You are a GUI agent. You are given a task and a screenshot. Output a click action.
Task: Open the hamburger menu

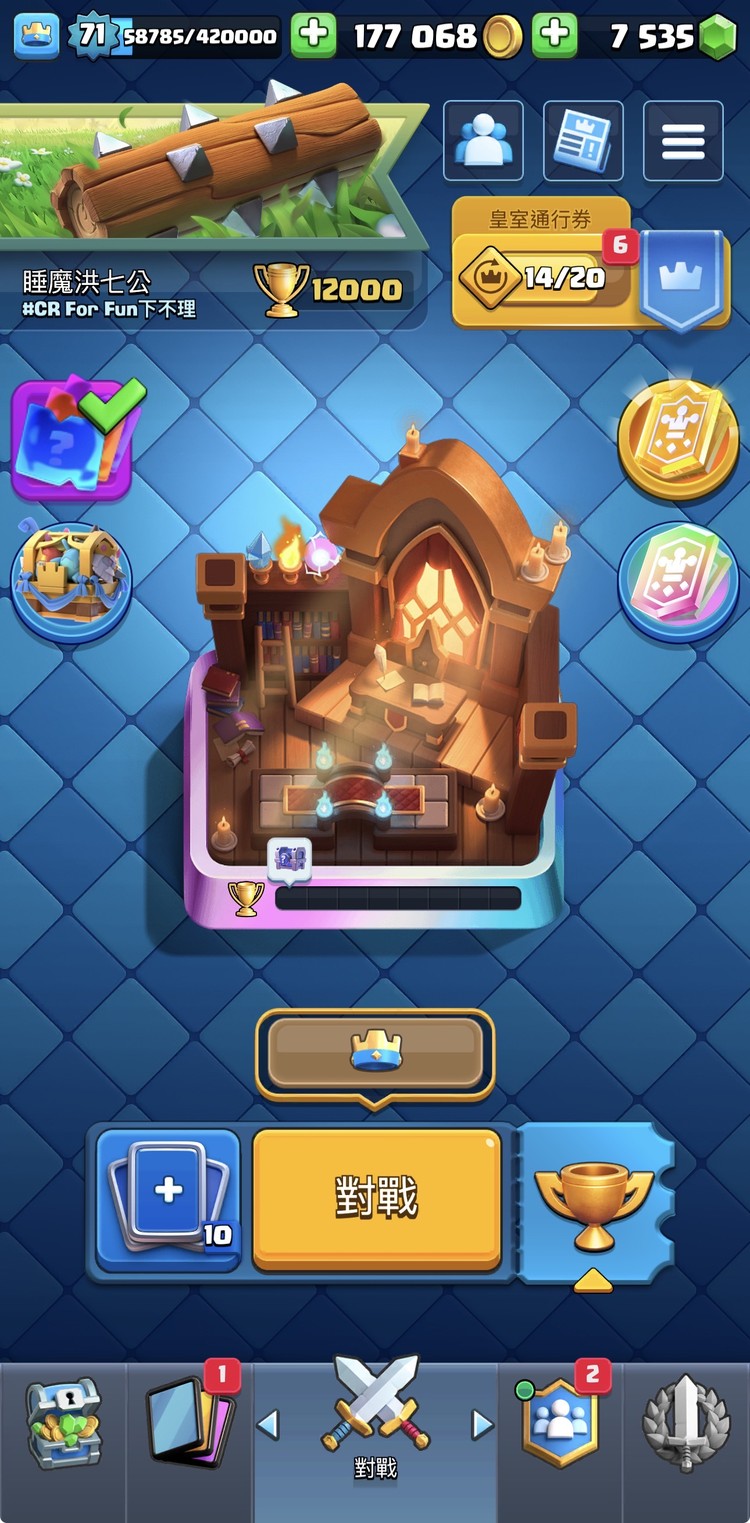pyautogui.click(x=683, y=141)
